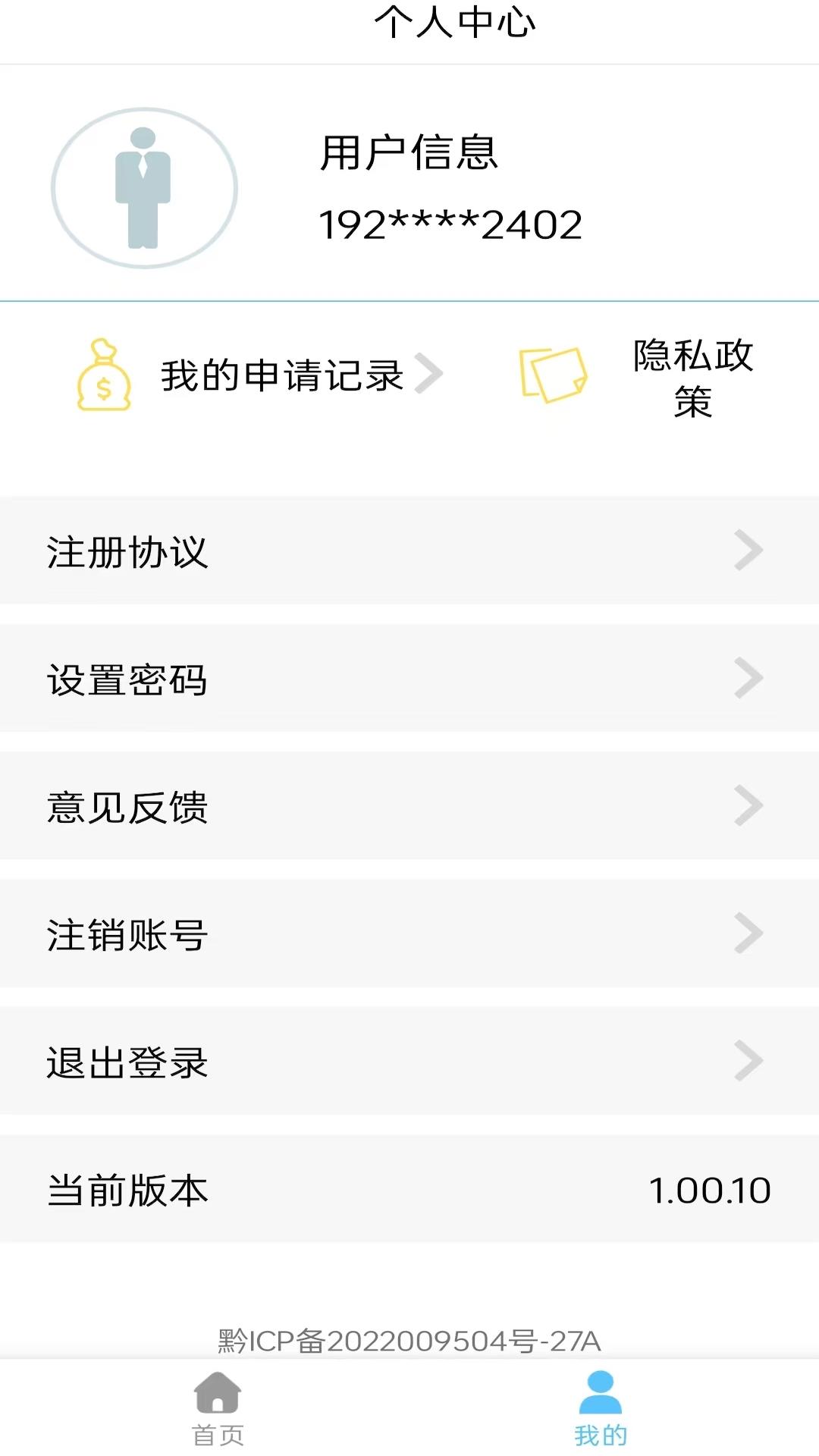
Task: Open 意见反馈 feedback page
Action: pos(409,806)
